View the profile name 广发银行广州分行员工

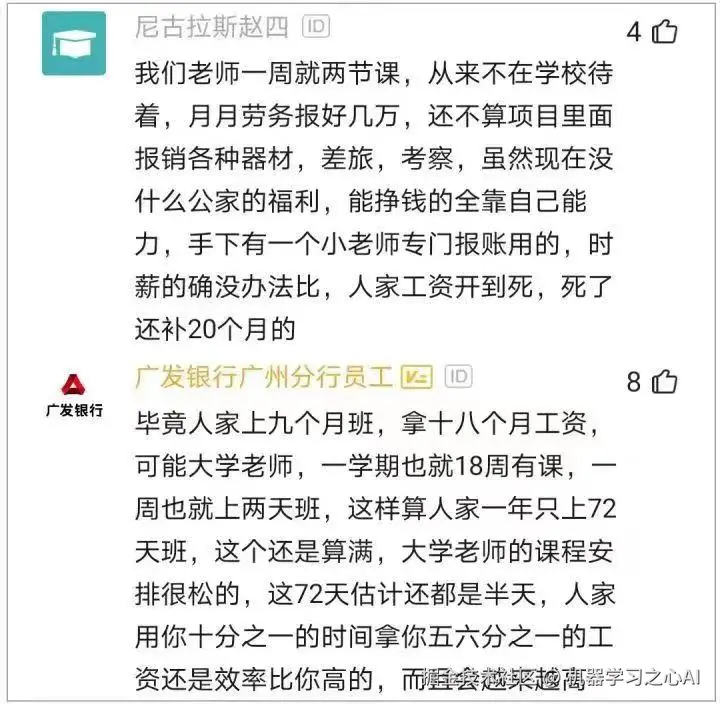(264, 377)
